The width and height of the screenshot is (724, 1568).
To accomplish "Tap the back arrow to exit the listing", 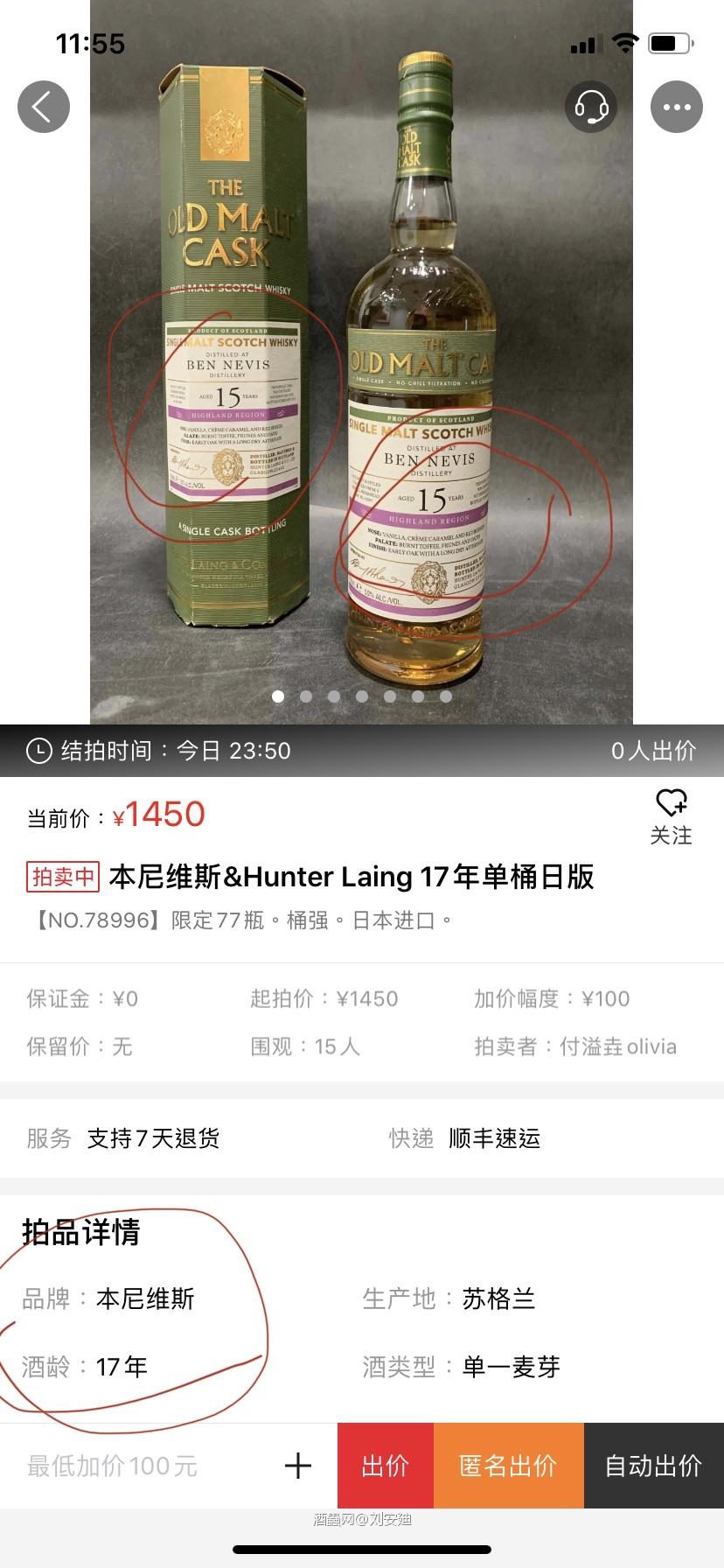I will click(44, 106).
